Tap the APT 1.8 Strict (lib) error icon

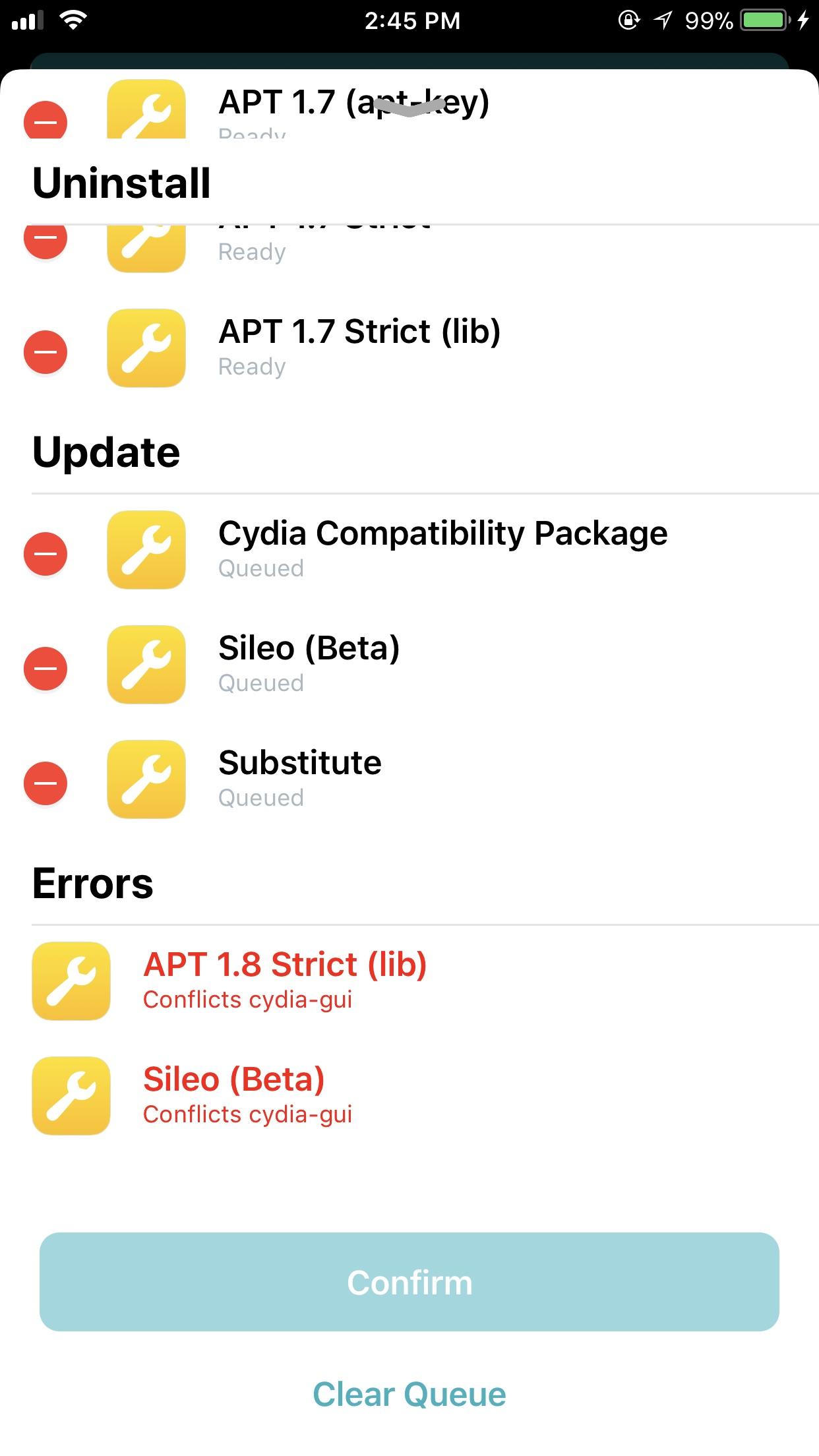71,981
